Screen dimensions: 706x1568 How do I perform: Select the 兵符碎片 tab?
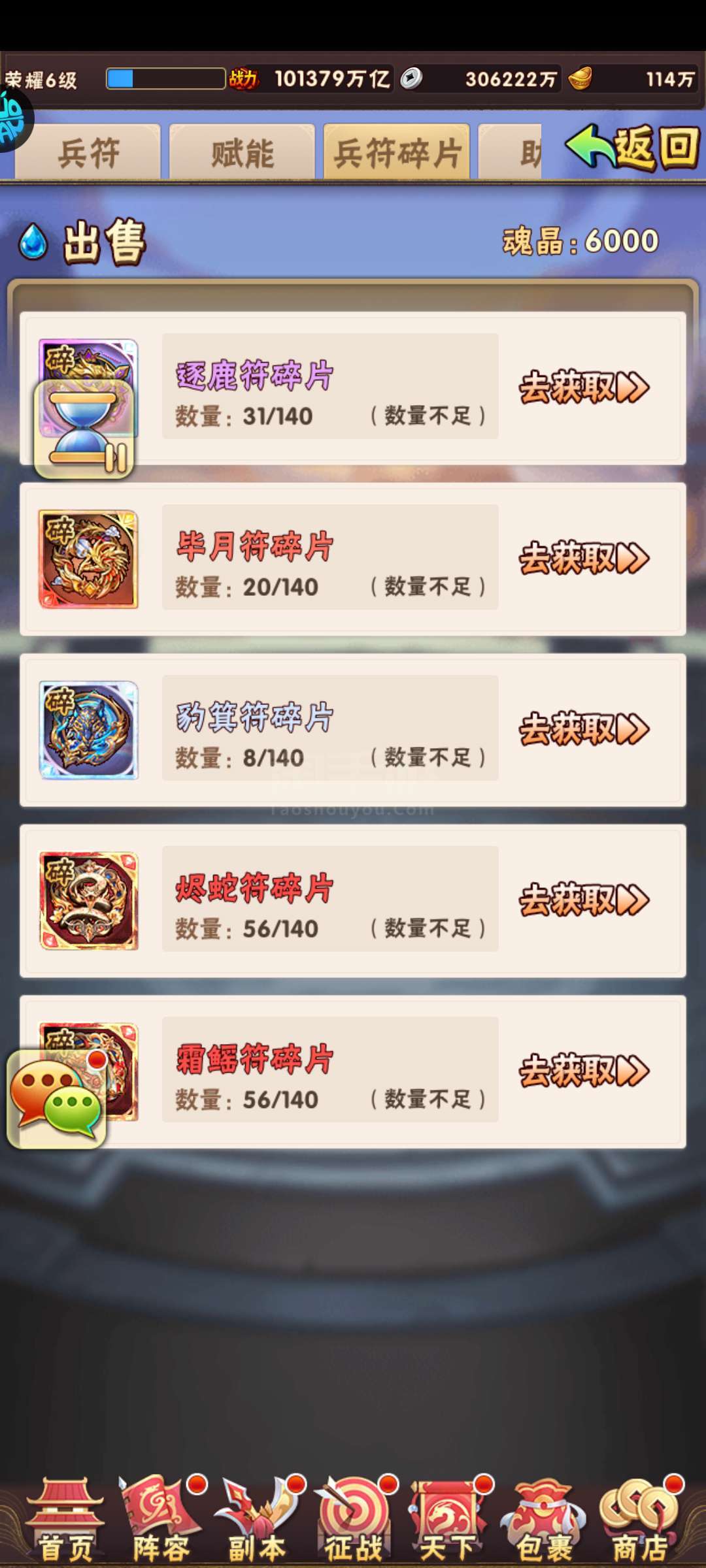pyautogui.click(x=397, y=153)
